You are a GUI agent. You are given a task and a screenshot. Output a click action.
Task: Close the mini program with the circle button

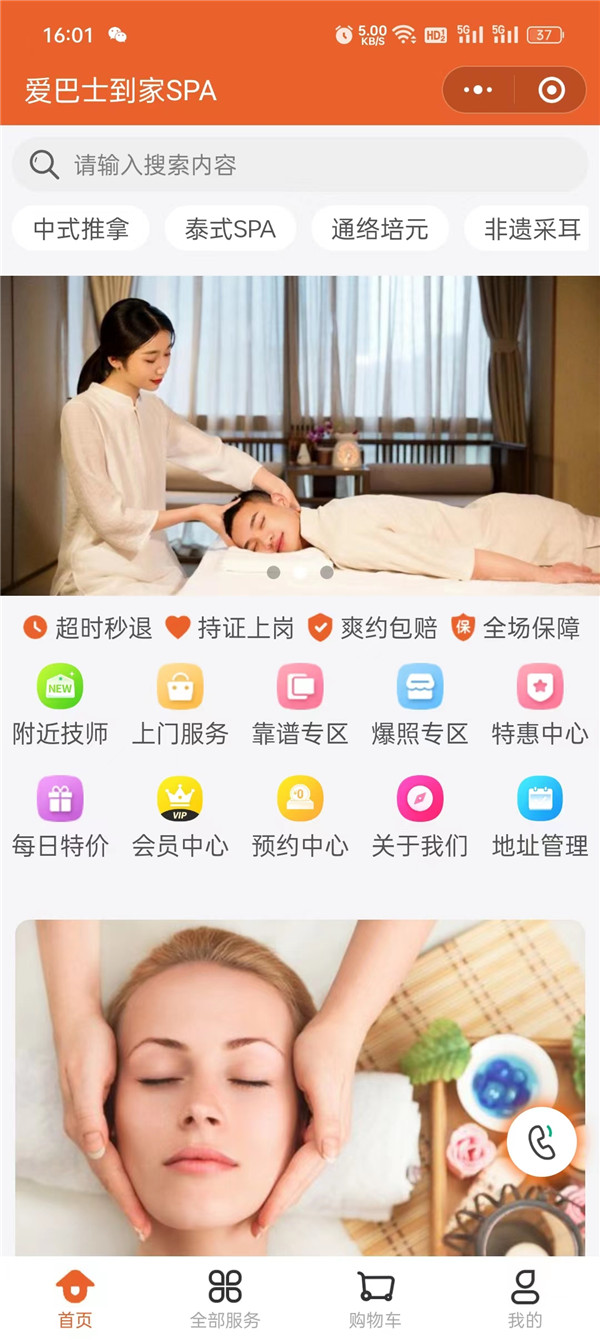point(551,91)
